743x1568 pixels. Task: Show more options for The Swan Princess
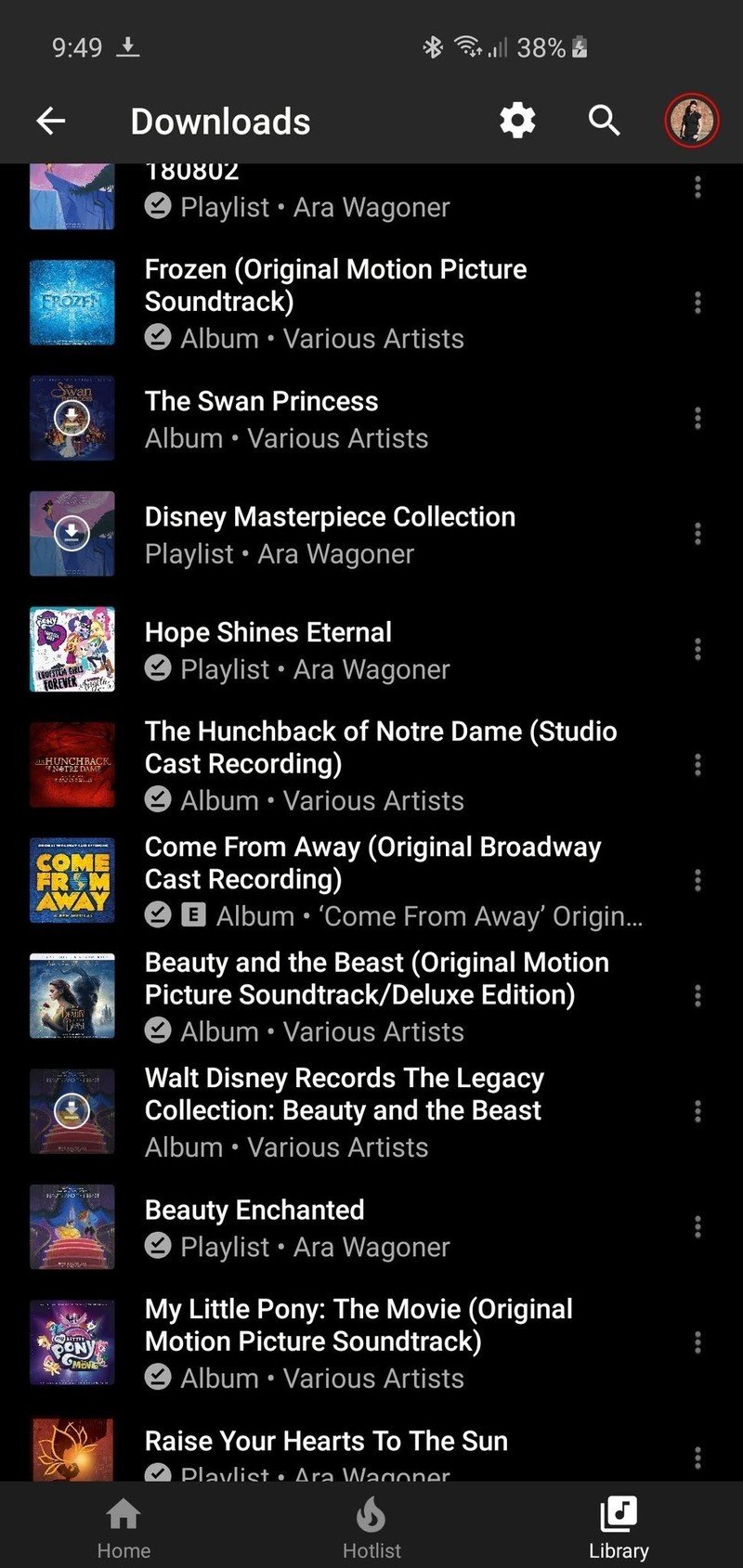click(x=697, y=419)
